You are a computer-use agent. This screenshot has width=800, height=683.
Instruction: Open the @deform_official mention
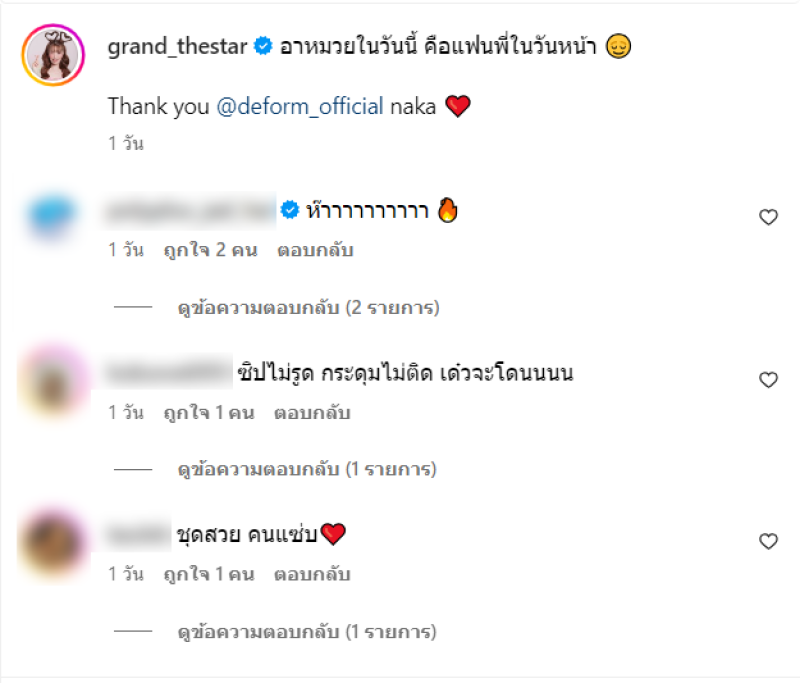coord(300,106)
